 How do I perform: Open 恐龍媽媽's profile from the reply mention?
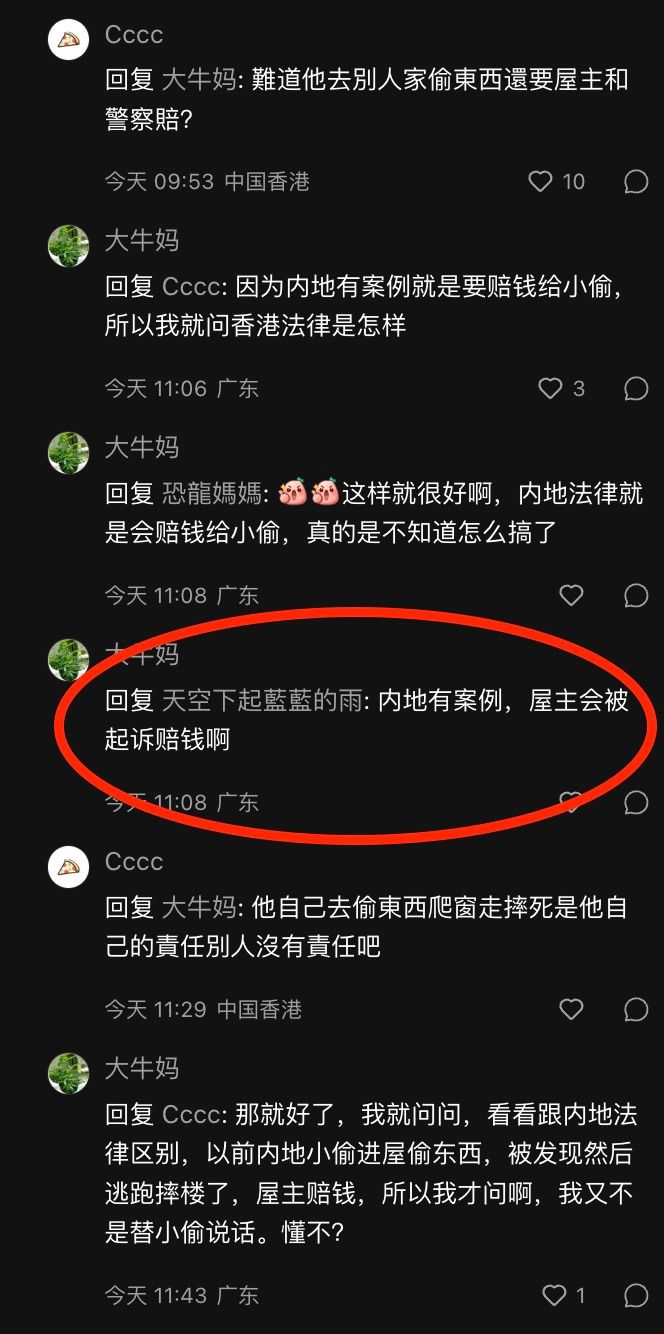[x=212, y=492]
